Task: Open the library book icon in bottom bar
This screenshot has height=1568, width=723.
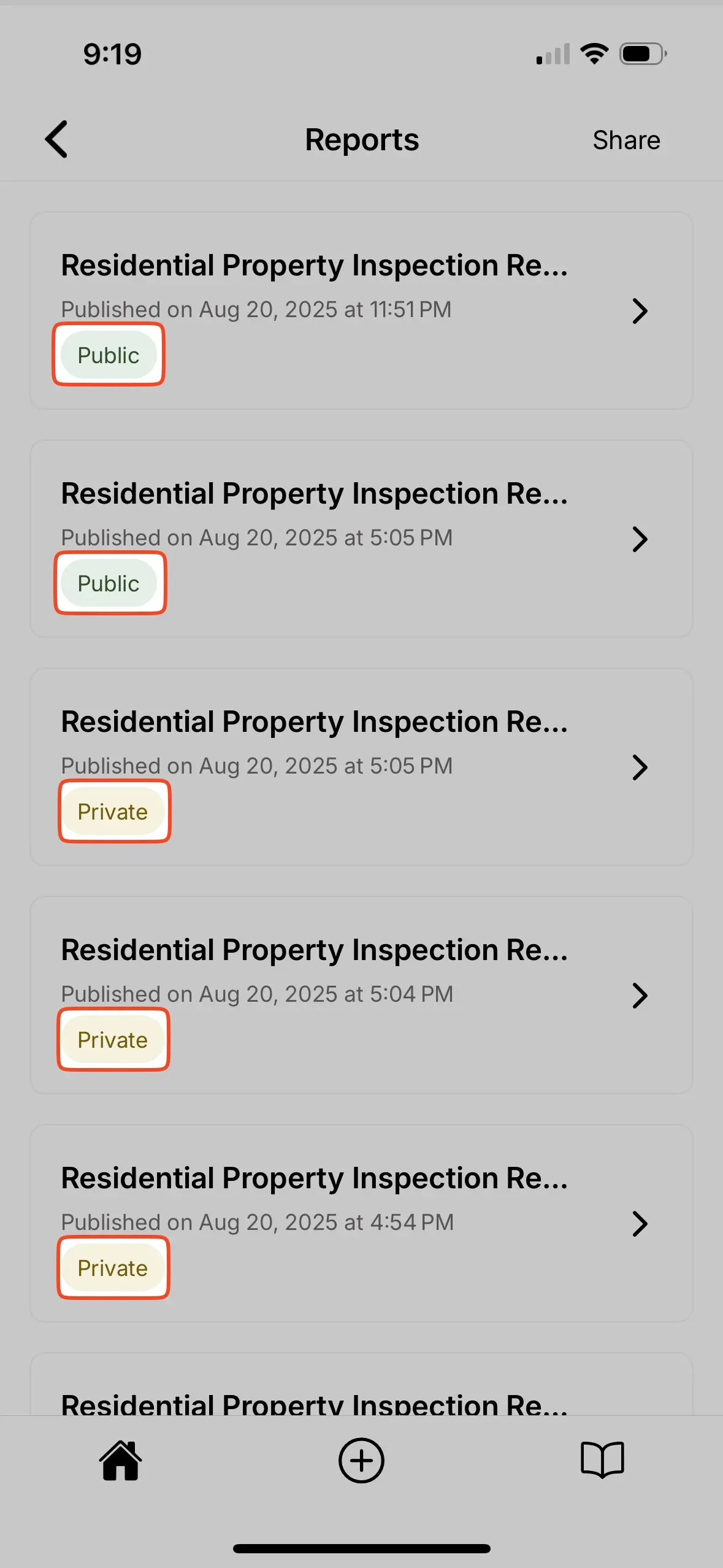Action: (x=602, y=1459)
